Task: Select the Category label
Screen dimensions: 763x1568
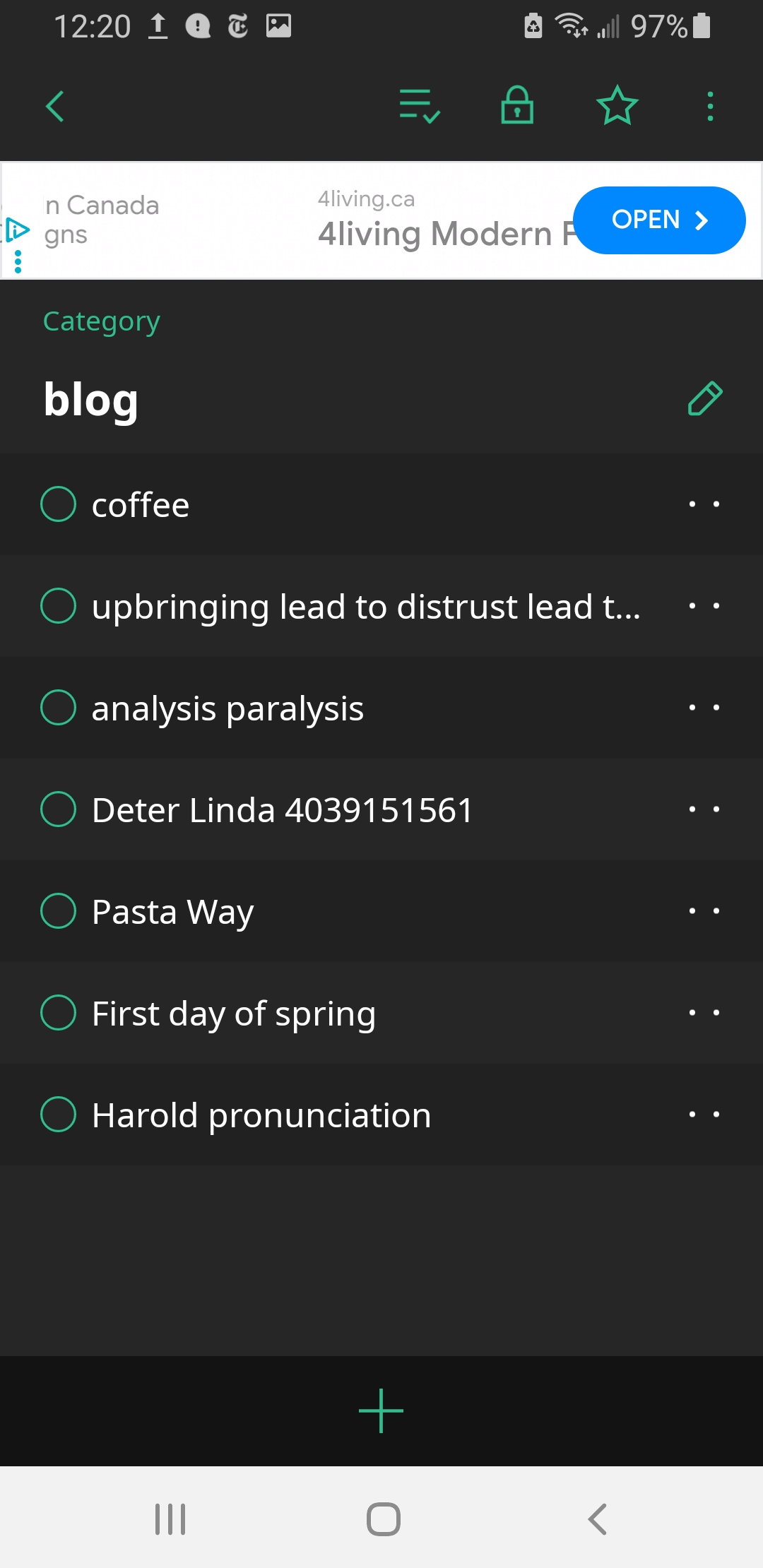Action: (x=102, y=322)
